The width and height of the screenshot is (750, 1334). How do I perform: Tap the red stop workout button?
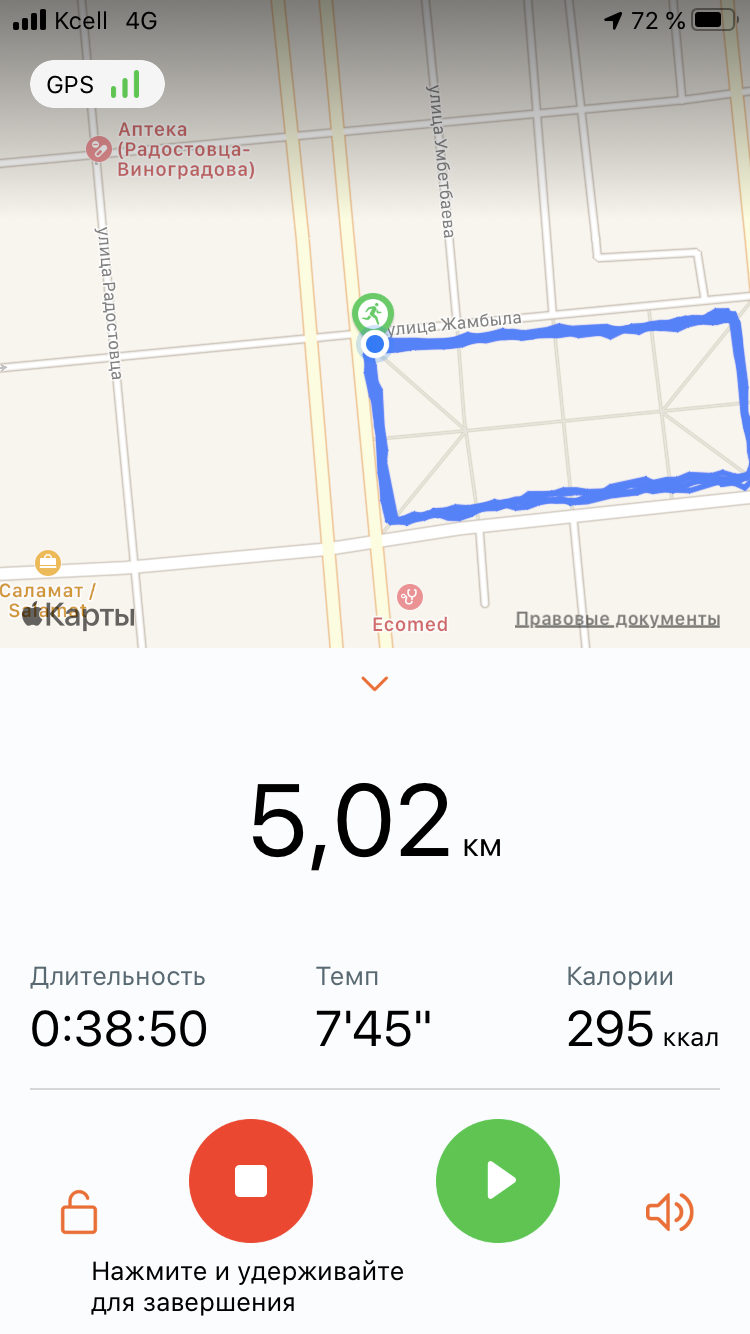click(250, 1181)
